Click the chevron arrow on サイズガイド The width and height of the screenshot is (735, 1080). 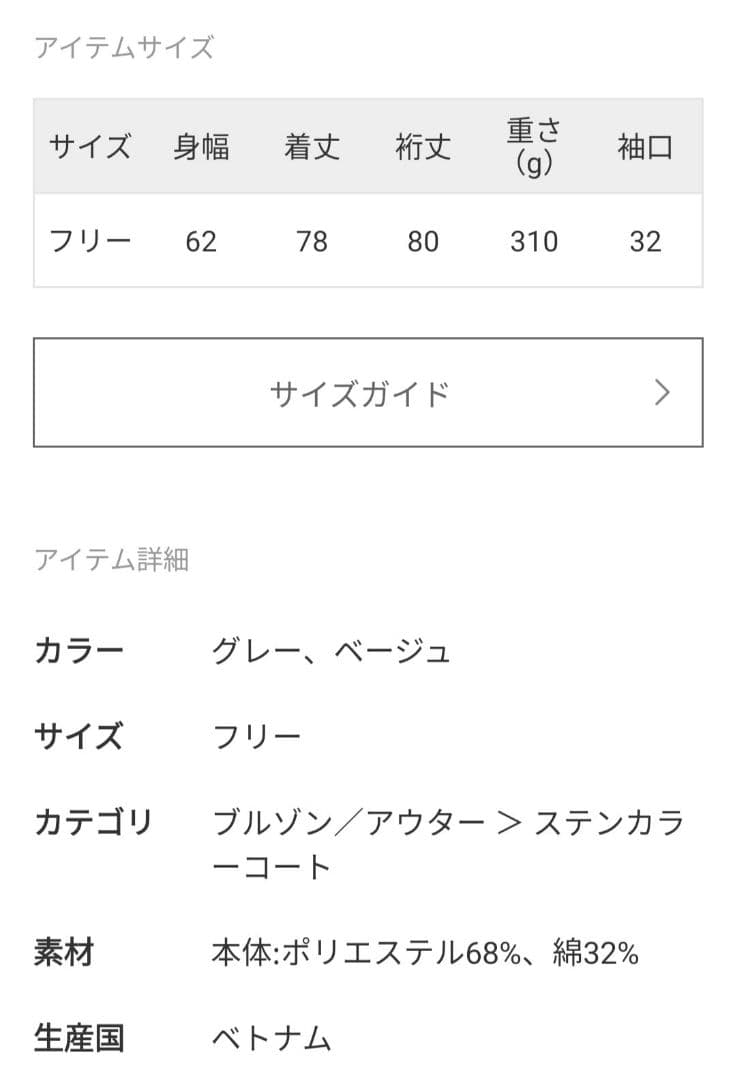point(661,392)
